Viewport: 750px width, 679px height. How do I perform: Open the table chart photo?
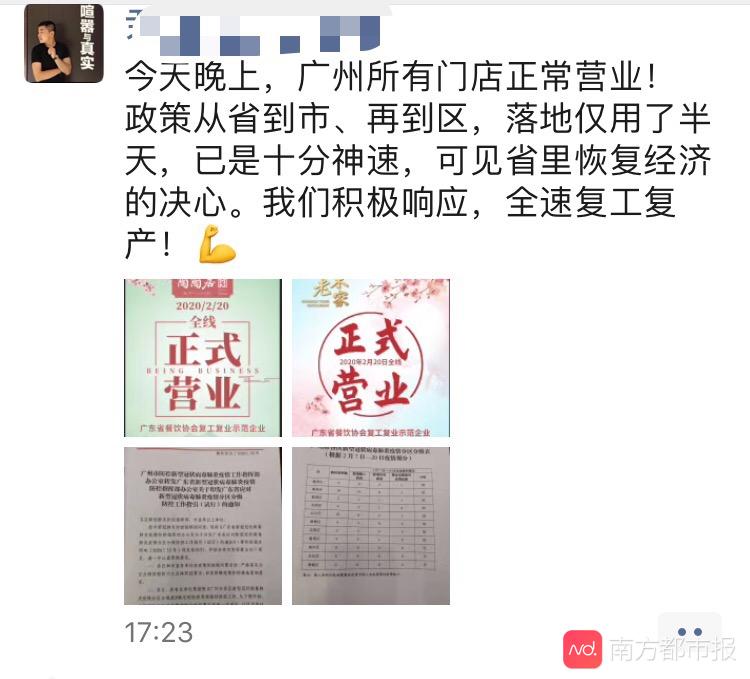[x=370, y=526]
